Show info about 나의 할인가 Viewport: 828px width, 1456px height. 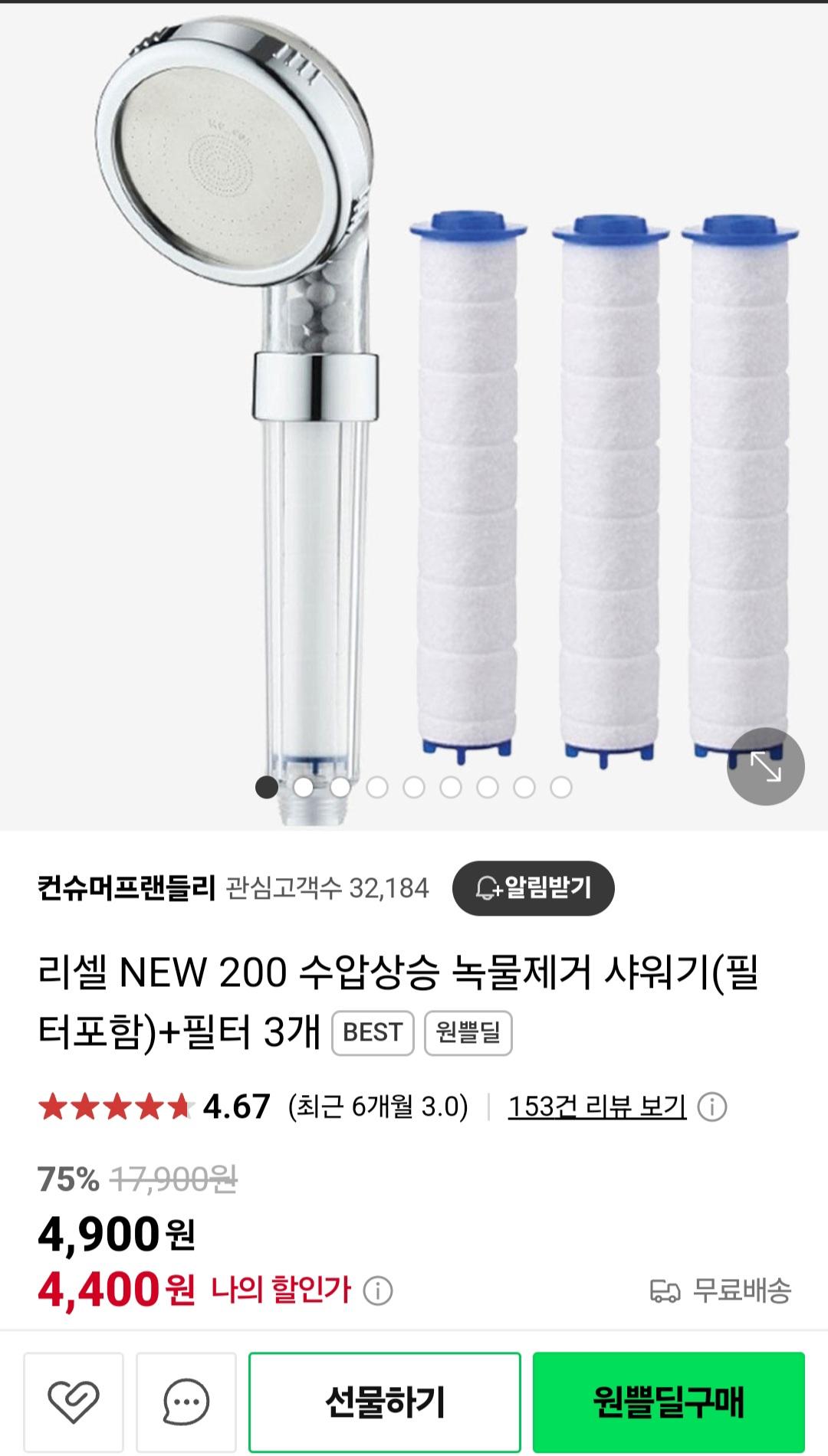377,1290
